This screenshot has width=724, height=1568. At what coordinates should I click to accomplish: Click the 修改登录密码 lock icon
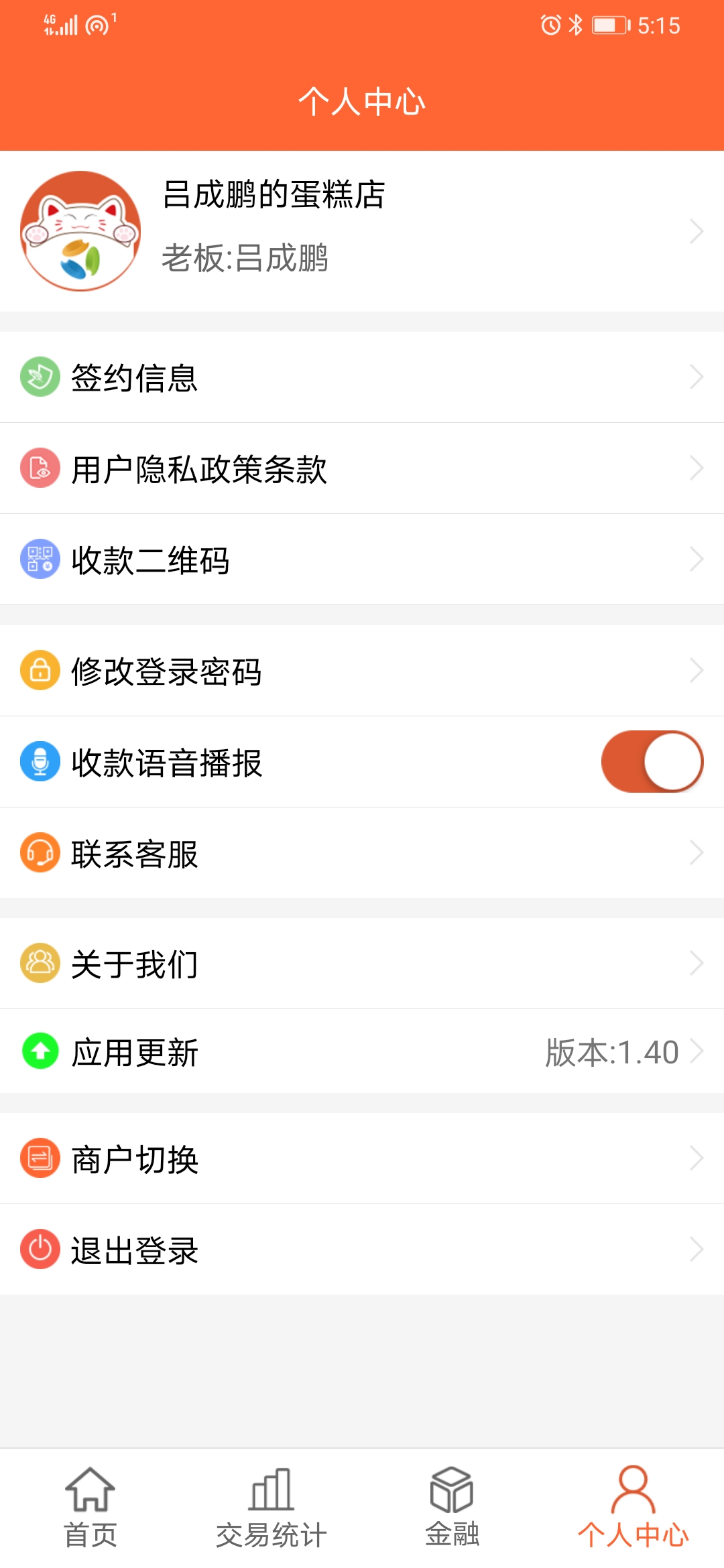(x=40, y=671)
